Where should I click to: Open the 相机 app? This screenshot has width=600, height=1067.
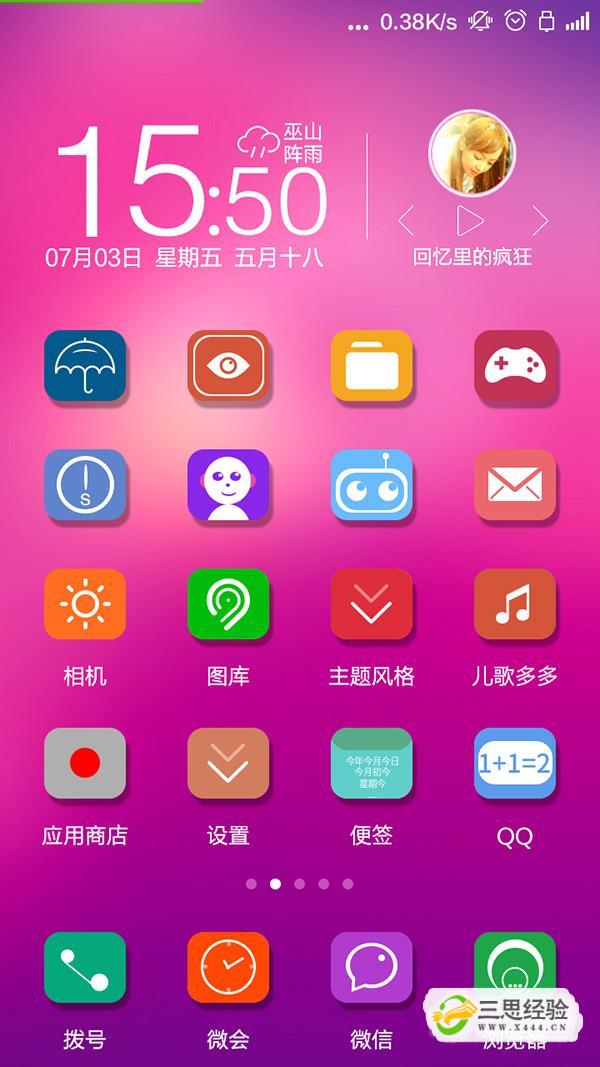pos(85,604)
